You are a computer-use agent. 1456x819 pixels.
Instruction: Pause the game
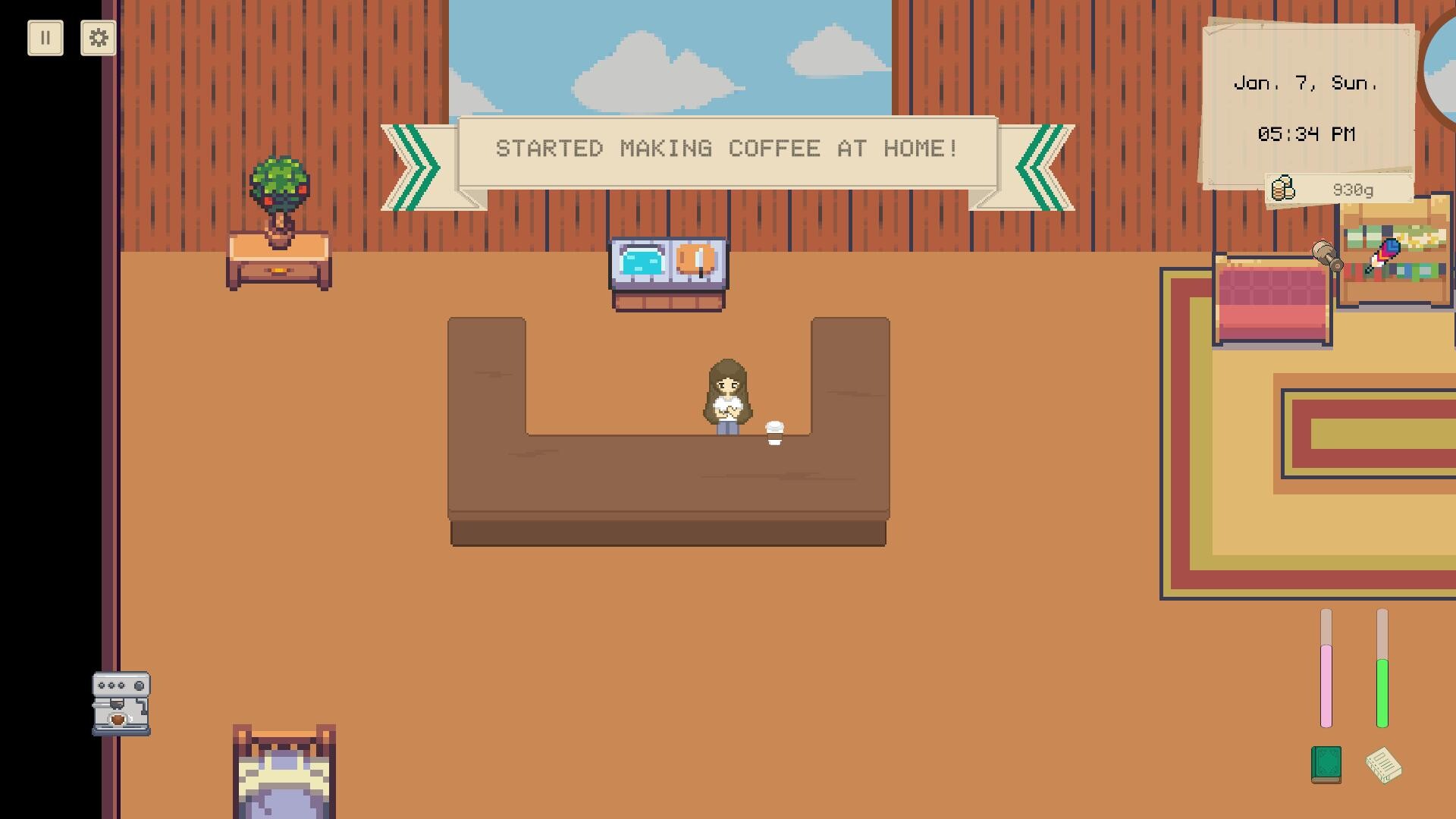pos(45,38)
